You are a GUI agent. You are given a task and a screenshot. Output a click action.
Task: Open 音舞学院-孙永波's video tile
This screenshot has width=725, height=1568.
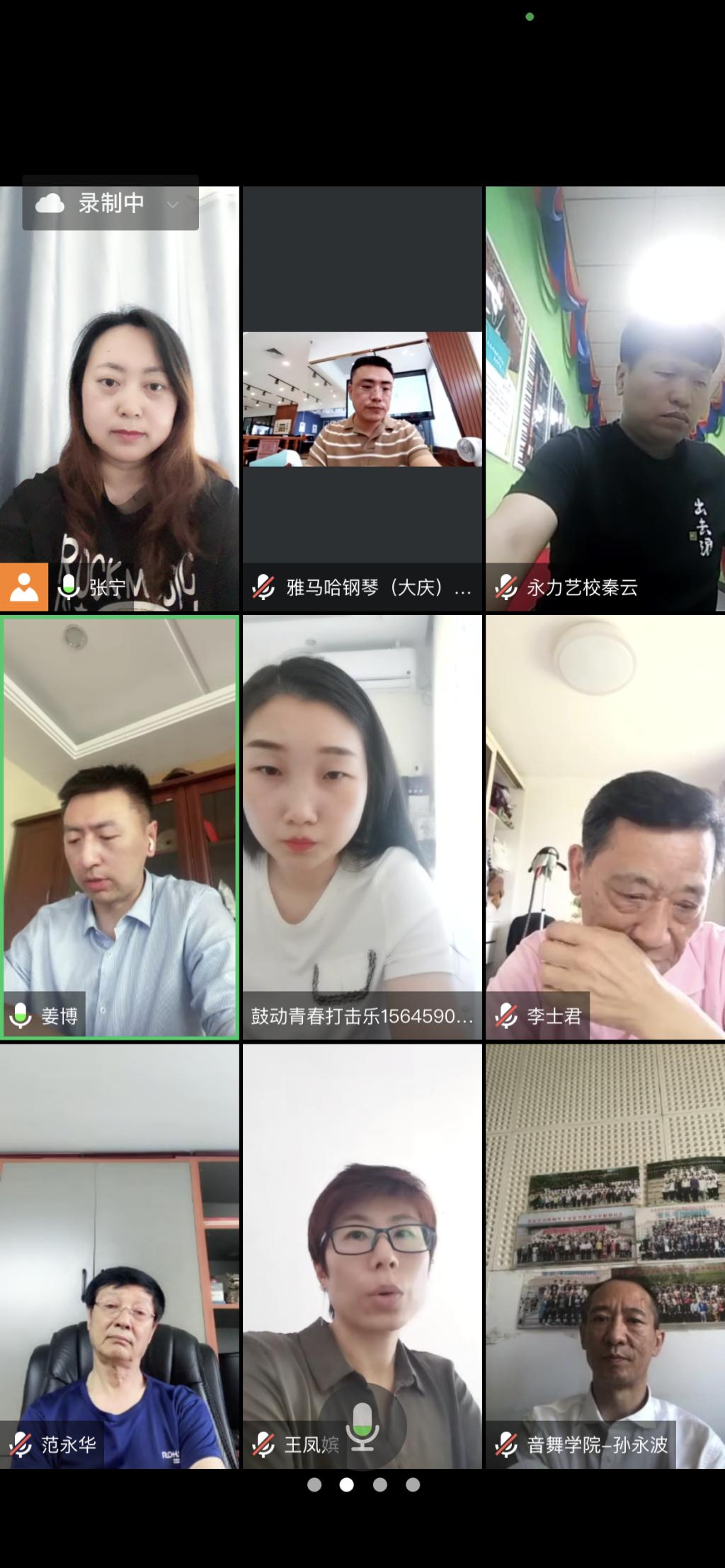pos(605,1255)
